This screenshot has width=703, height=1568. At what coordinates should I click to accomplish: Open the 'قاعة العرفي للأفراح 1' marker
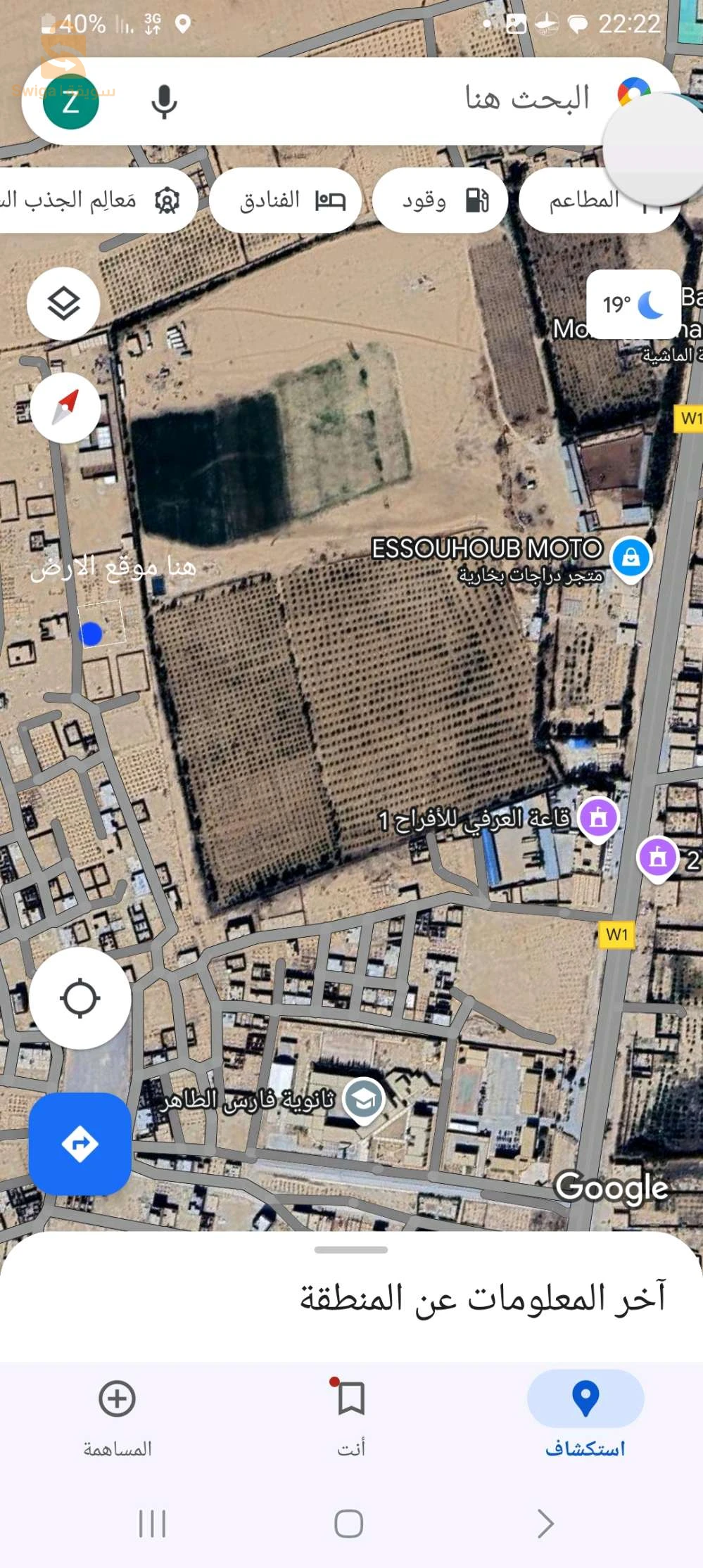tap(598, 817)
